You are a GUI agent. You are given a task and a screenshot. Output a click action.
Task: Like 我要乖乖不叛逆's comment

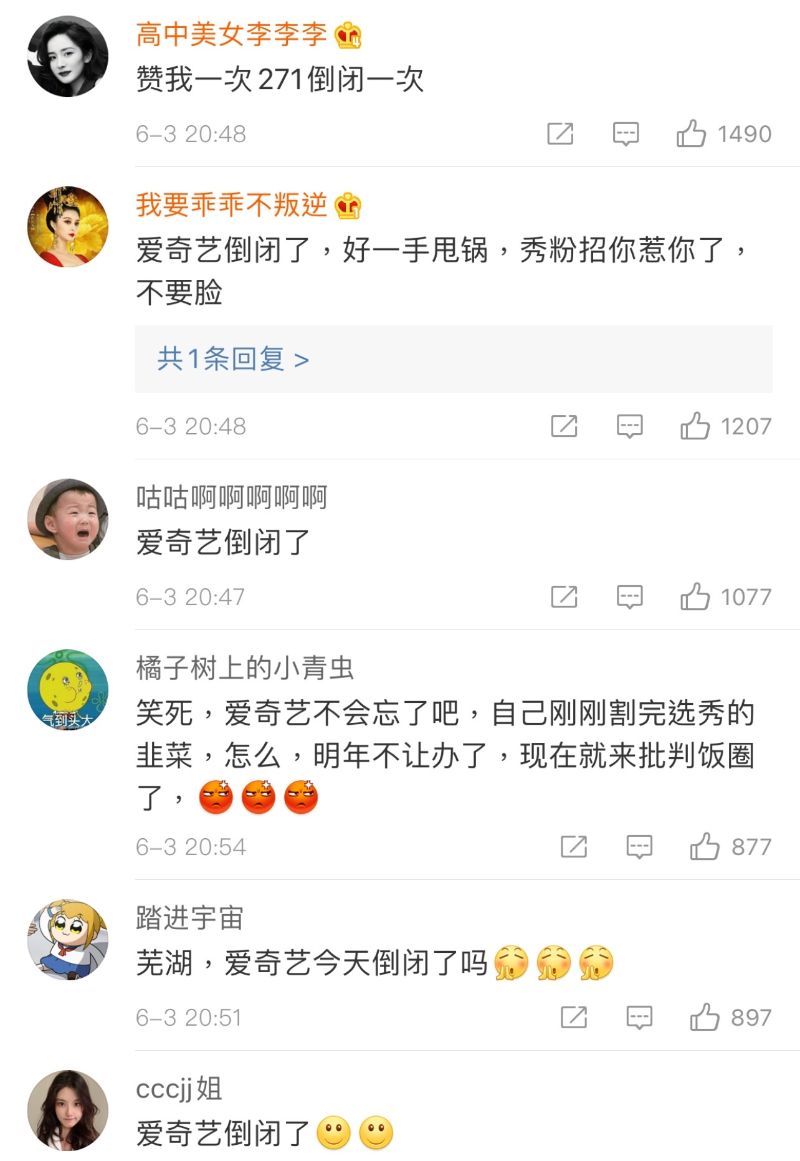[x=695, y=427]
